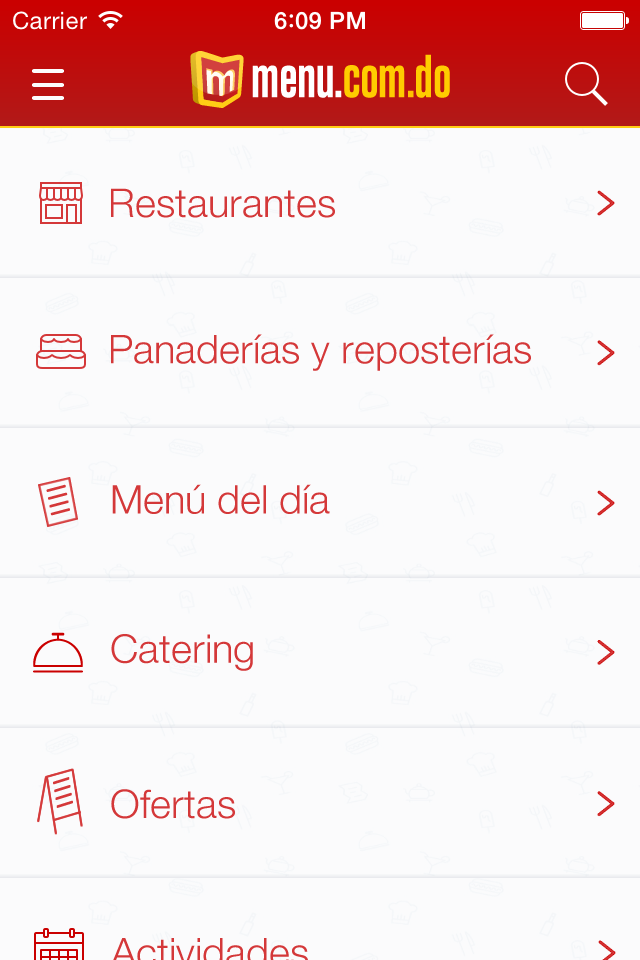Tap the search magnifier icon
This screenshot has height=960, width=640.
pyautogui.click(x=586, y=84)
